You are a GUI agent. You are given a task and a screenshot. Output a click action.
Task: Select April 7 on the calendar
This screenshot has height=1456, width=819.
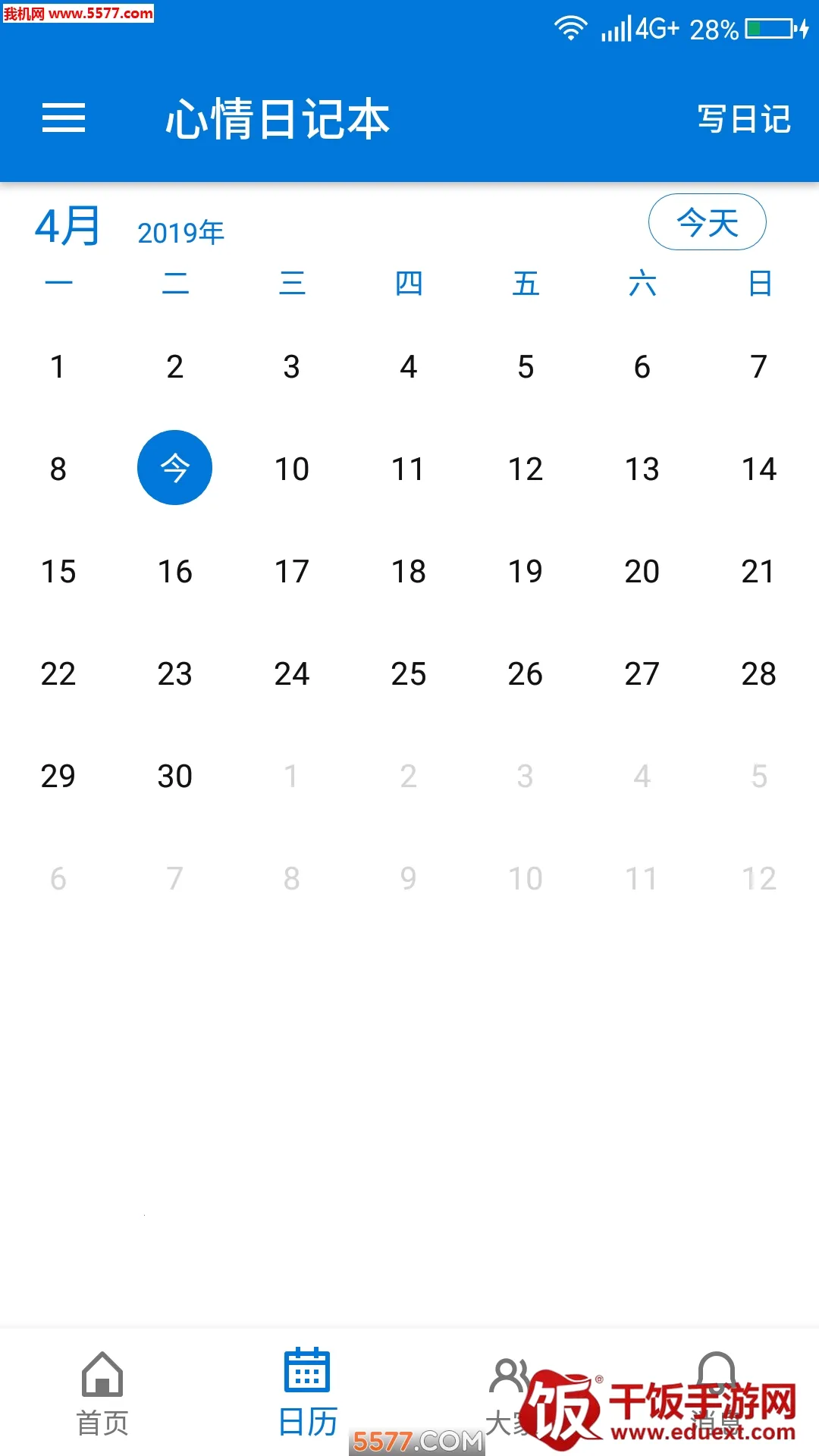coord(758,367)
